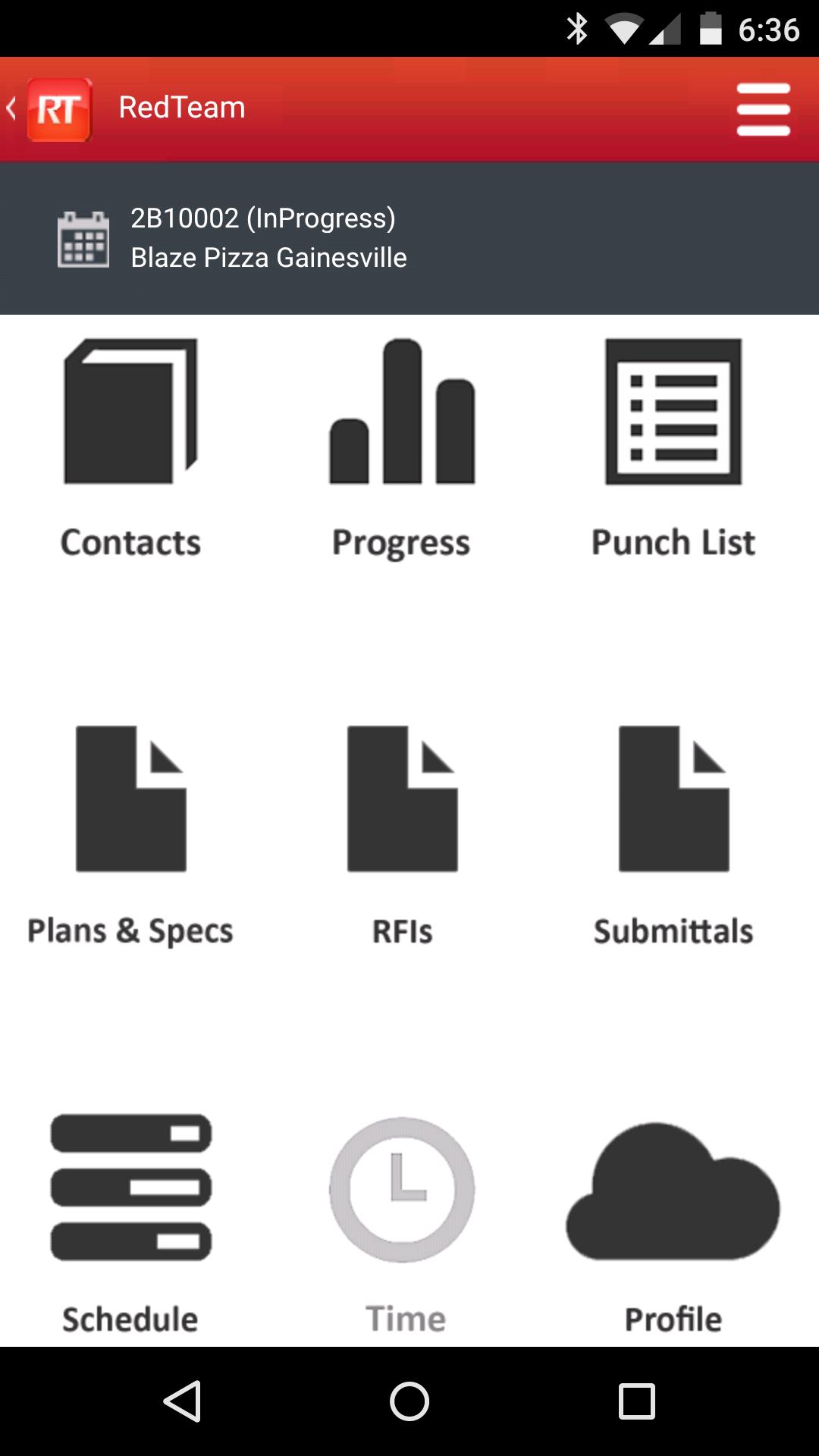Go to Profile

(673, 1222)
